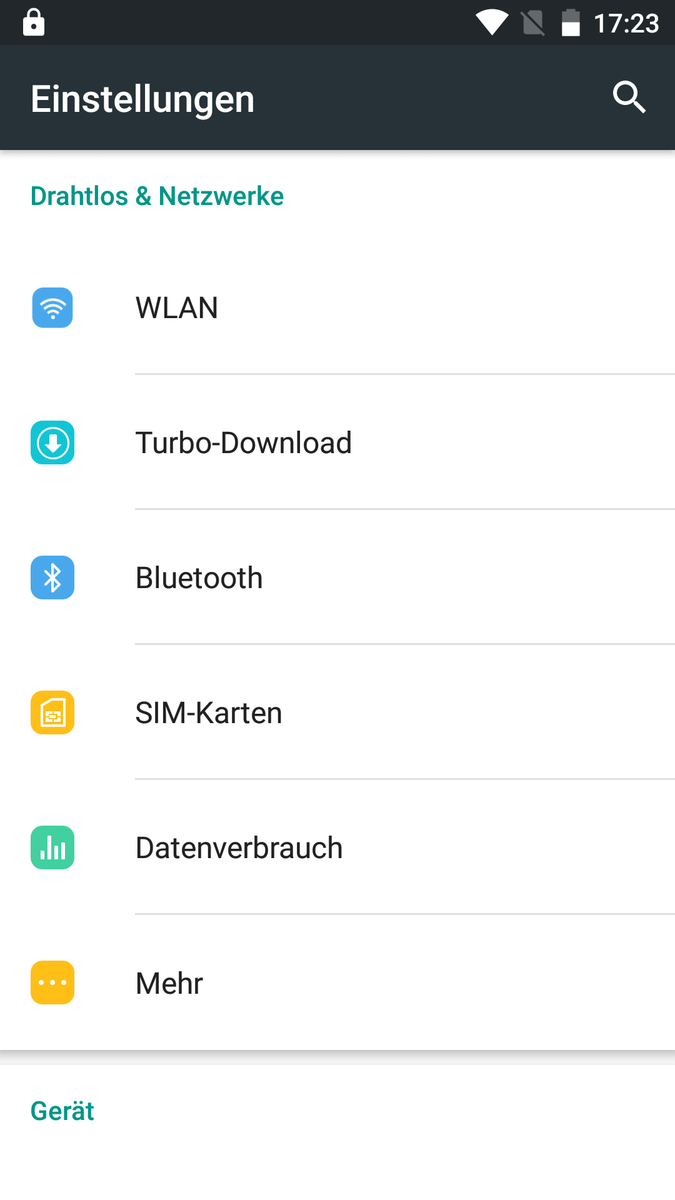The image size is (675, 1200).
Task: Go to SIM-Karten settings
Action: pyautogui.click(x=337, y=713)
